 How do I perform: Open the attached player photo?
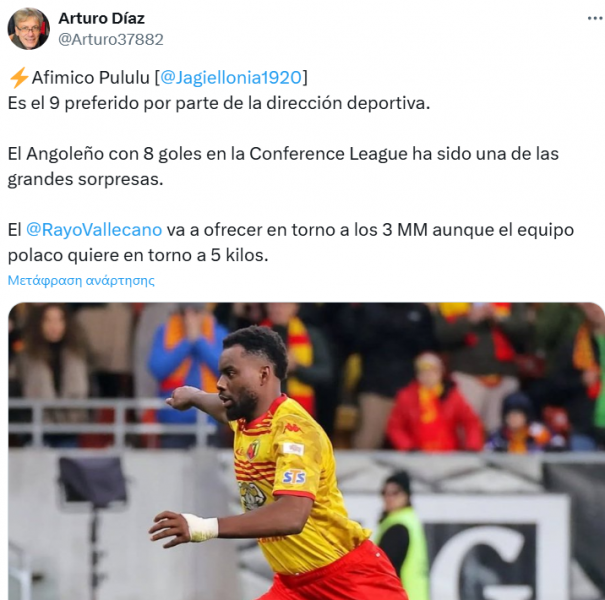(x=306, y=450)
